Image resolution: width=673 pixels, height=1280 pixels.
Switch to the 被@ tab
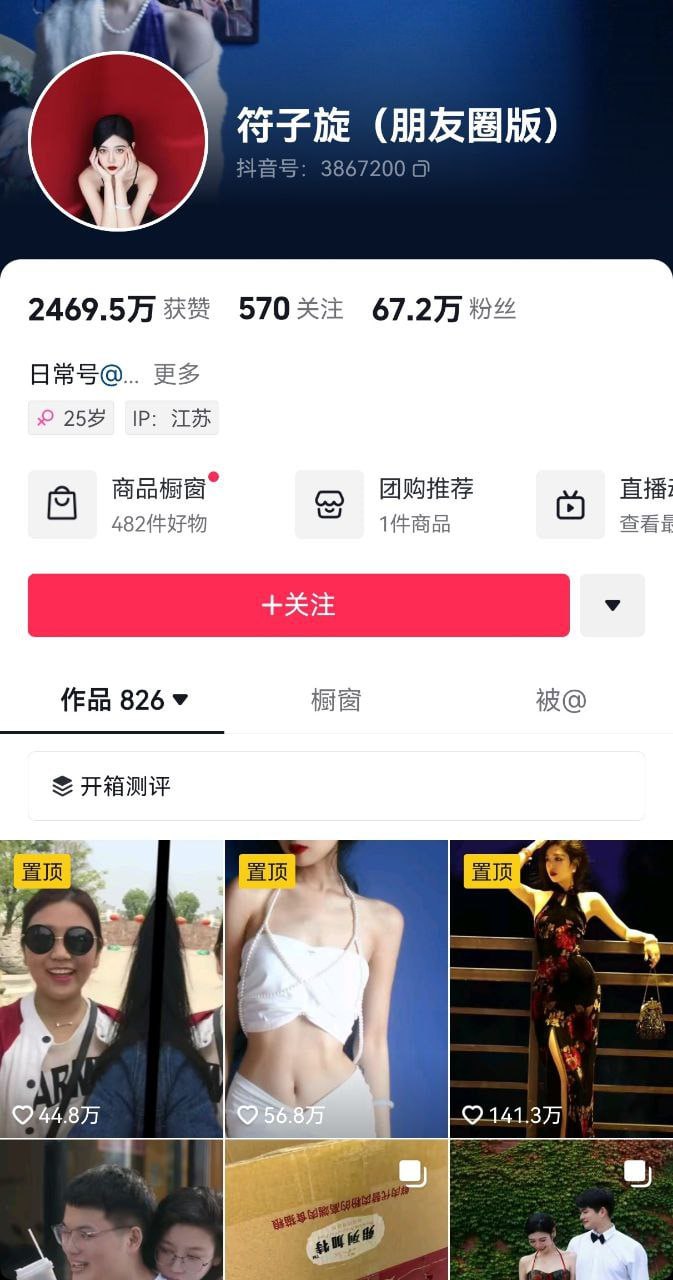(560, 700)
